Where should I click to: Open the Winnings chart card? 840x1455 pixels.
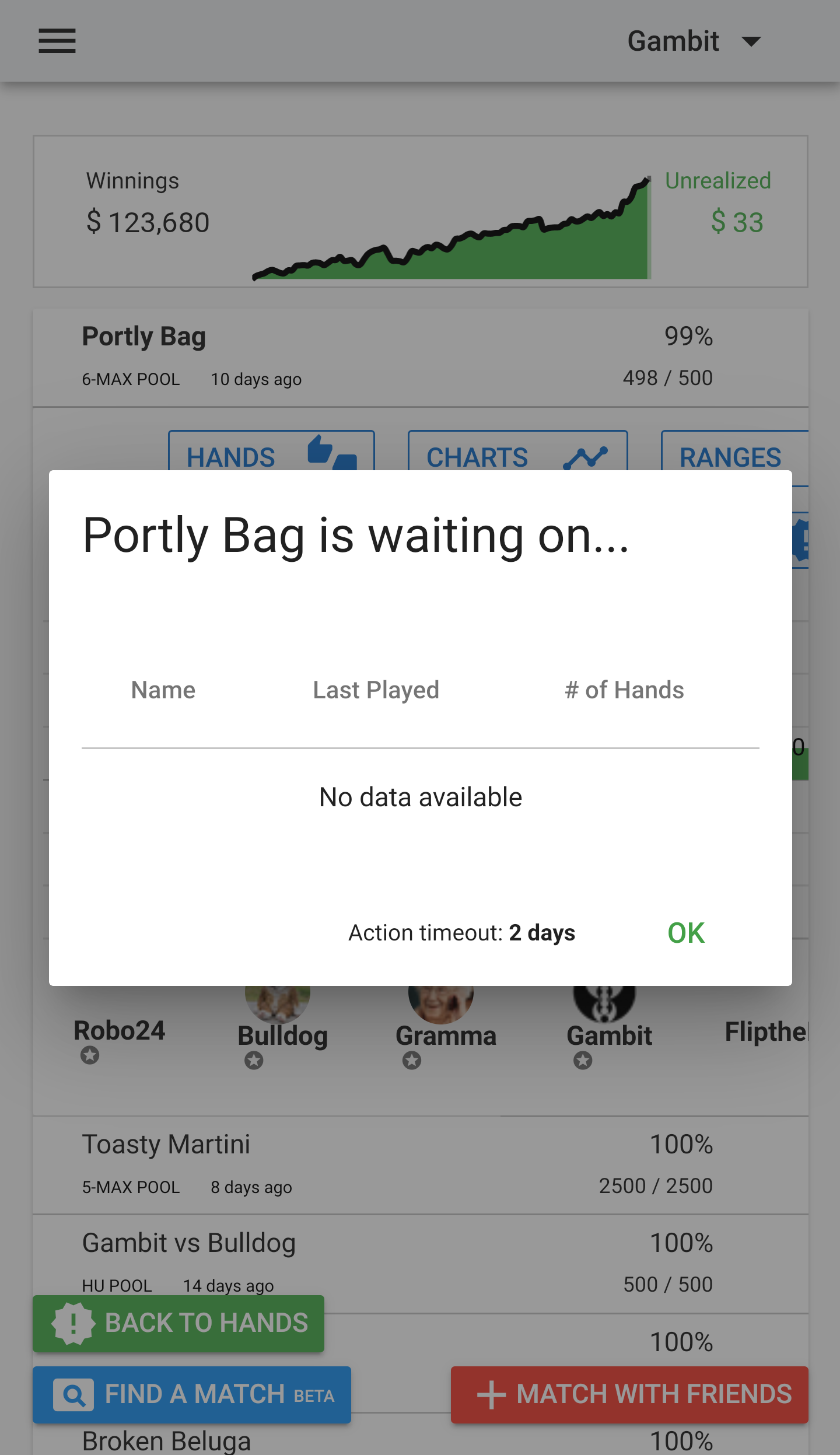(x=421, y=212)
